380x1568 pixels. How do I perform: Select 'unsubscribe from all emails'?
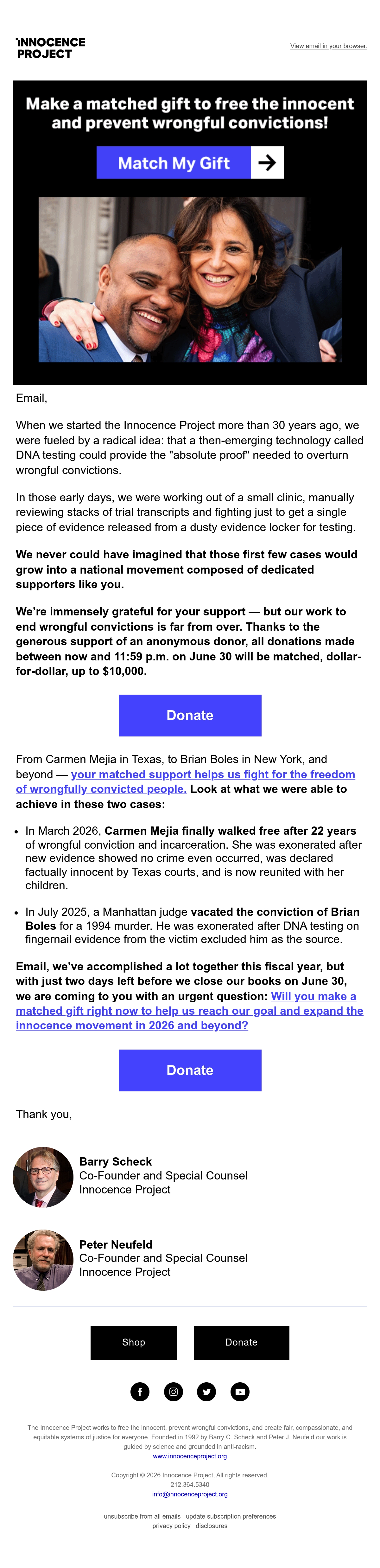(142, 1516)
